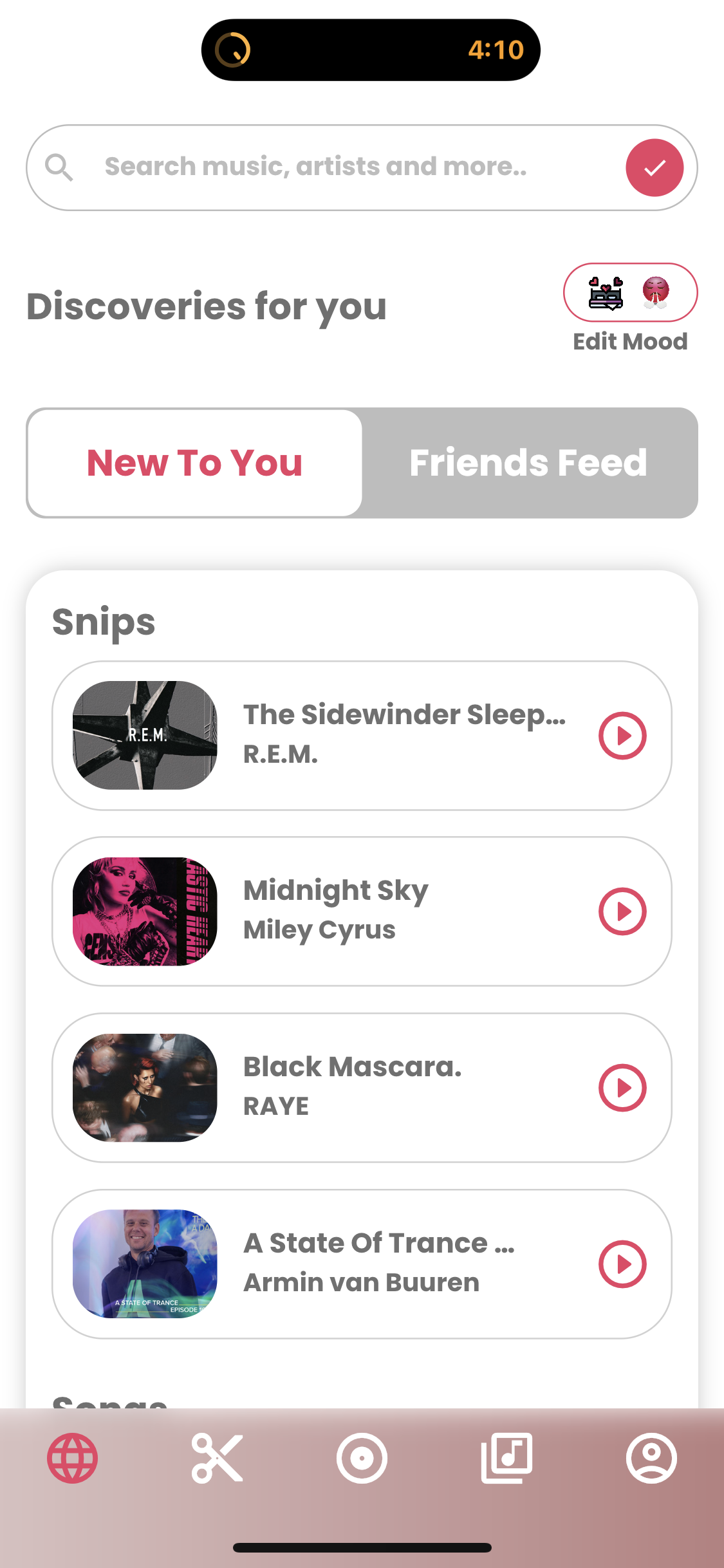The height and width of the screenshot is (1568, 724).
Task: Open Edit Mood emoji selector
Action: [x=630, y=292]
